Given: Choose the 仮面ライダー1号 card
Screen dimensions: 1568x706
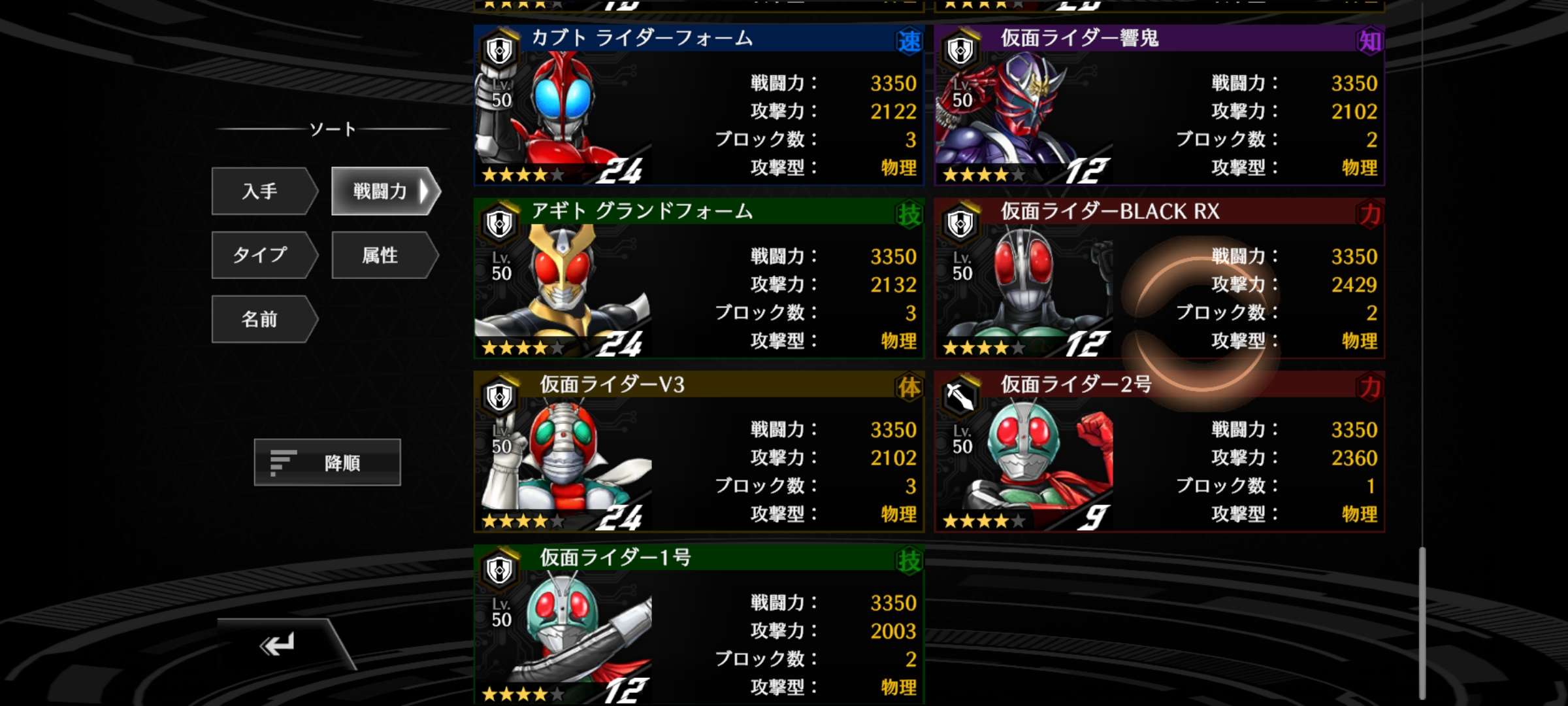Looking at the screenshot, I should pyautogui.click(x=698, y=626).
